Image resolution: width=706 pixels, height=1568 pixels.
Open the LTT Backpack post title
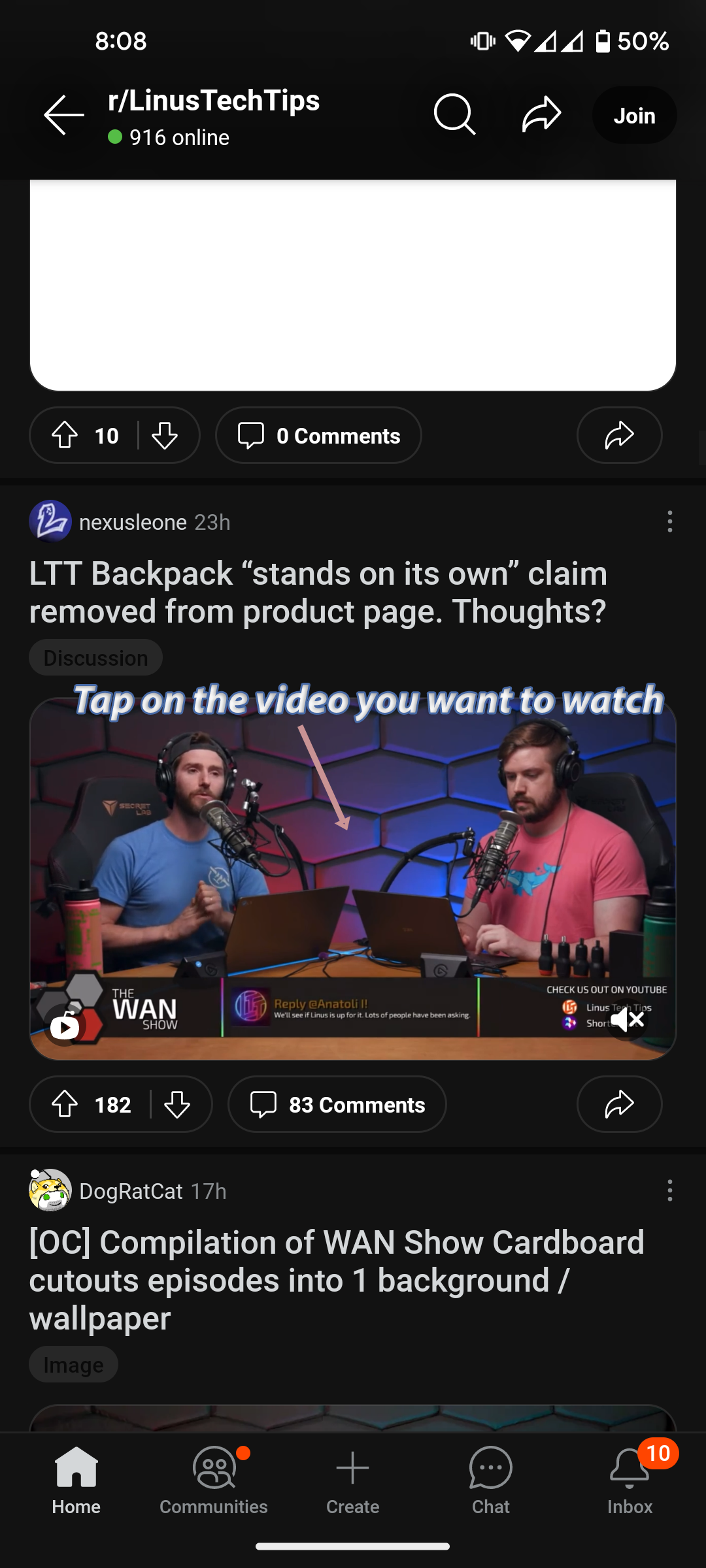coord(318,592)
